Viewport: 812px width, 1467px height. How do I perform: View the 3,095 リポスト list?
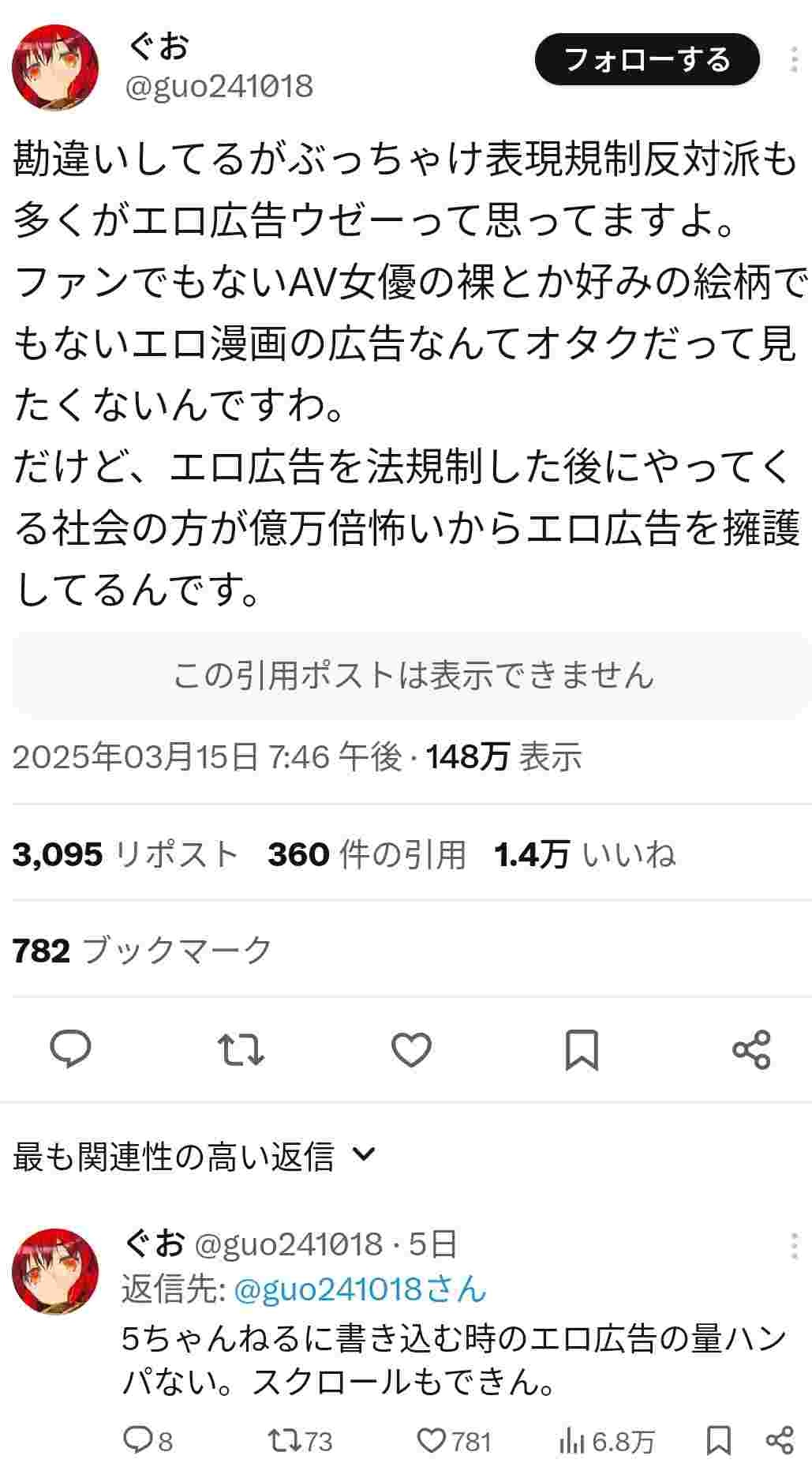(125, 854)
